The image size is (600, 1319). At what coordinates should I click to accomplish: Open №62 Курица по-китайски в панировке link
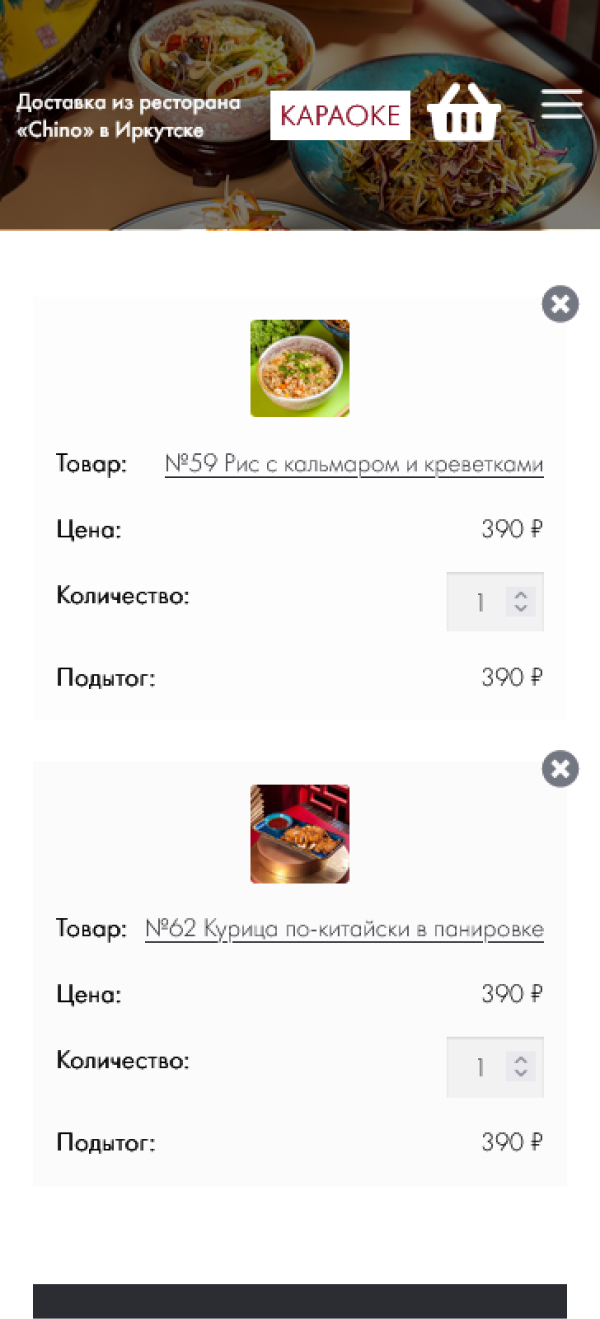pyautogui.click(x=344, y=929)
